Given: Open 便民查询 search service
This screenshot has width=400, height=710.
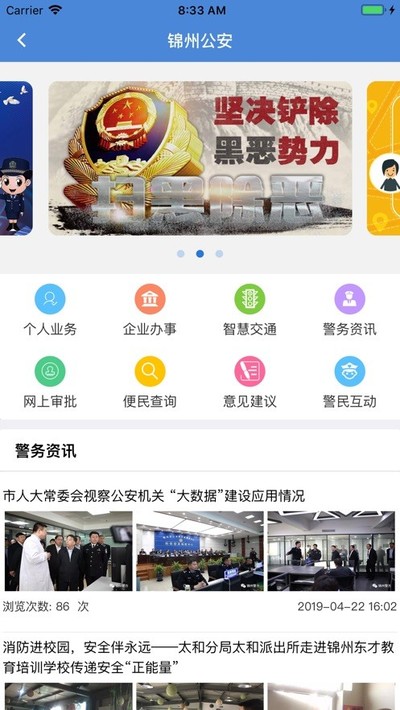Looking at the screenshot, I should pyautogui.click(x=150, y=383).
